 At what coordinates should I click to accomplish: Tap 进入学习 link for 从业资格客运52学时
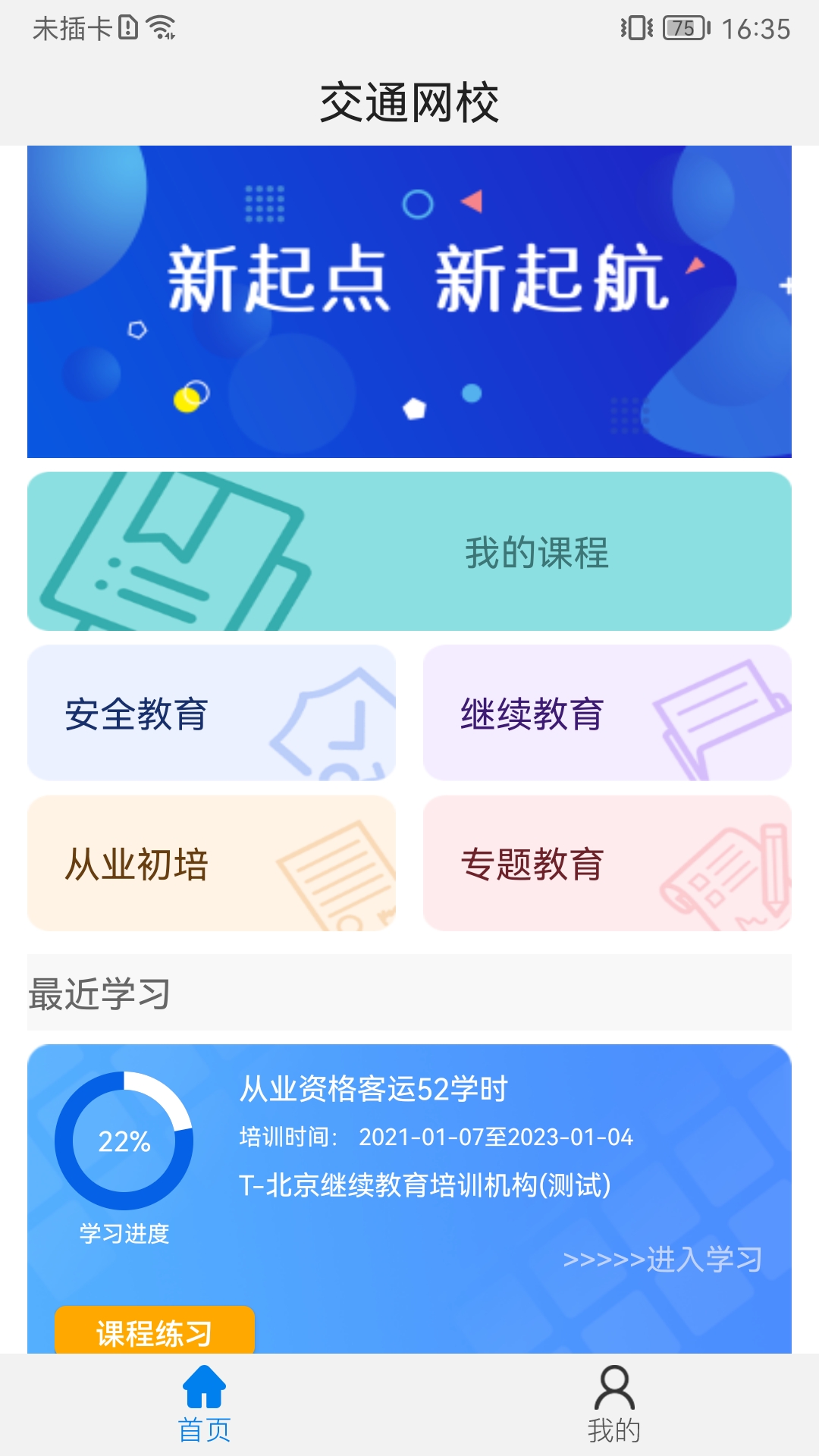(x=663, y=1260)
